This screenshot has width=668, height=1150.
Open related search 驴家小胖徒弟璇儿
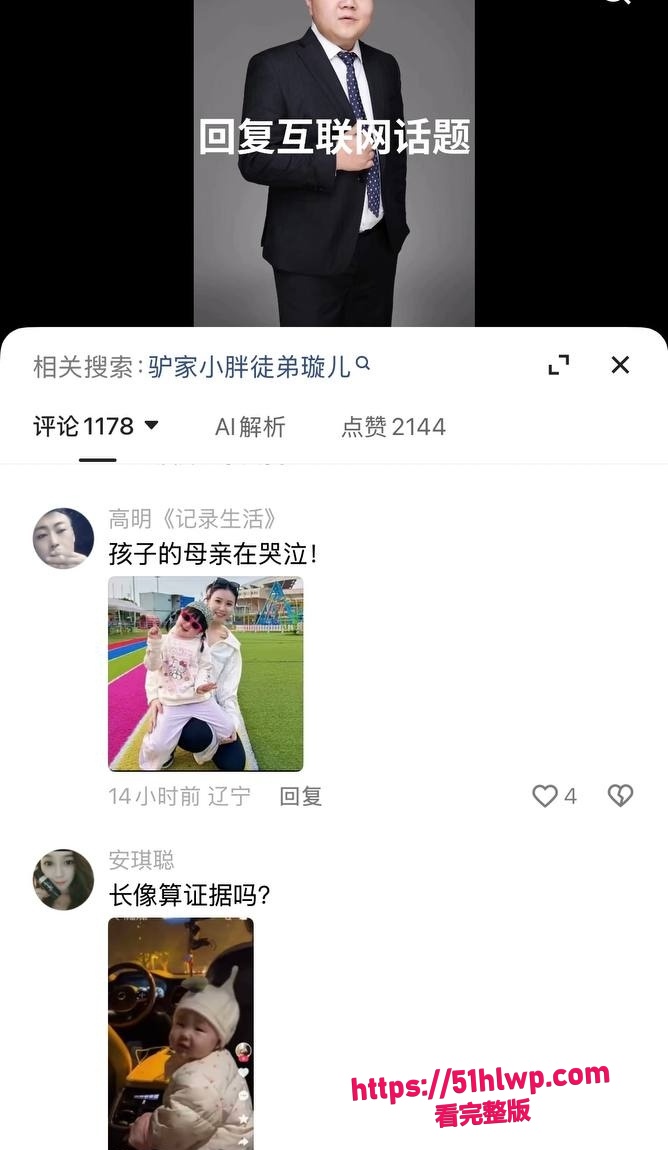[259, 366]
